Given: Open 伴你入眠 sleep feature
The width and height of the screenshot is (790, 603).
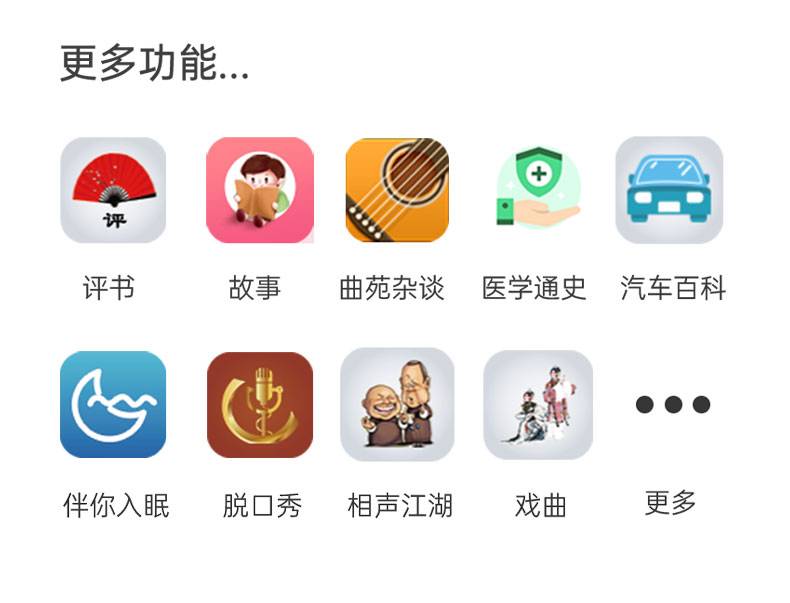Looking at the screenshot, I should point(113,404).
